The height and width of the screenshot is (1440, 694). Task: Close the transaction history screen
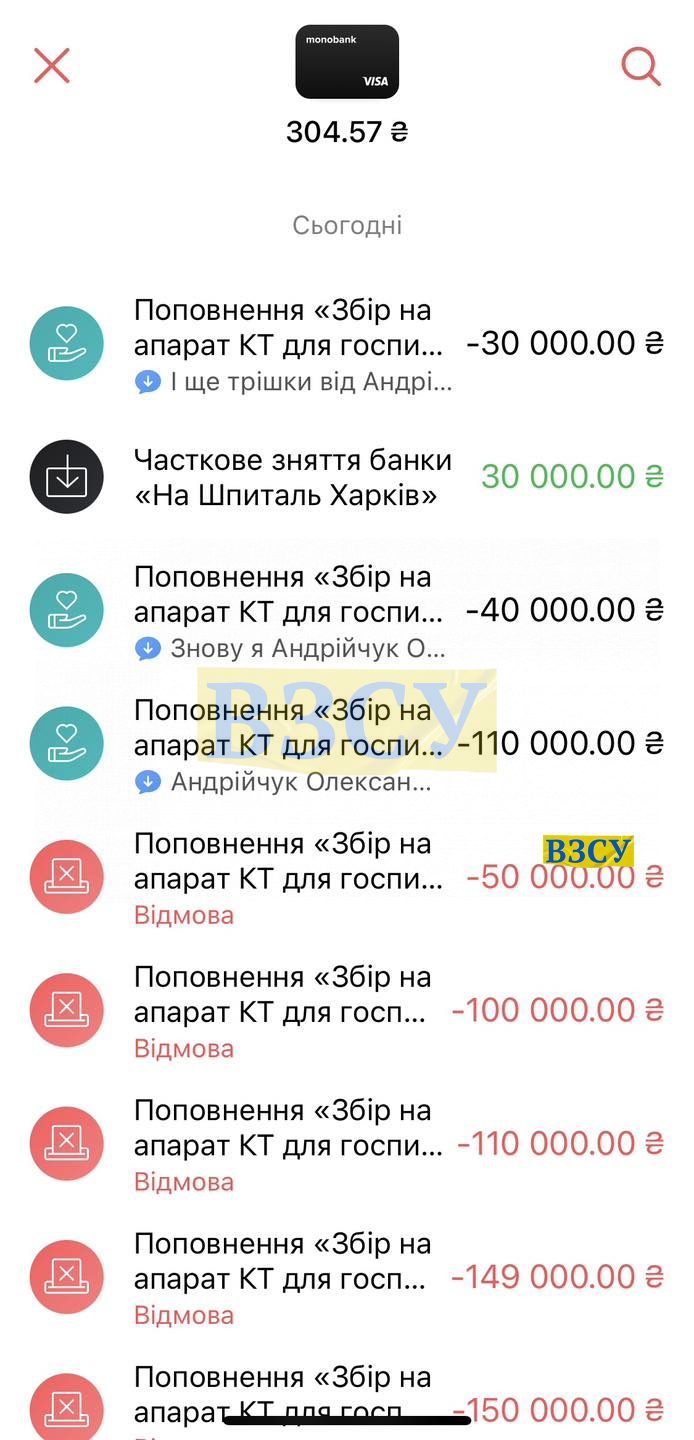(52, 65)
